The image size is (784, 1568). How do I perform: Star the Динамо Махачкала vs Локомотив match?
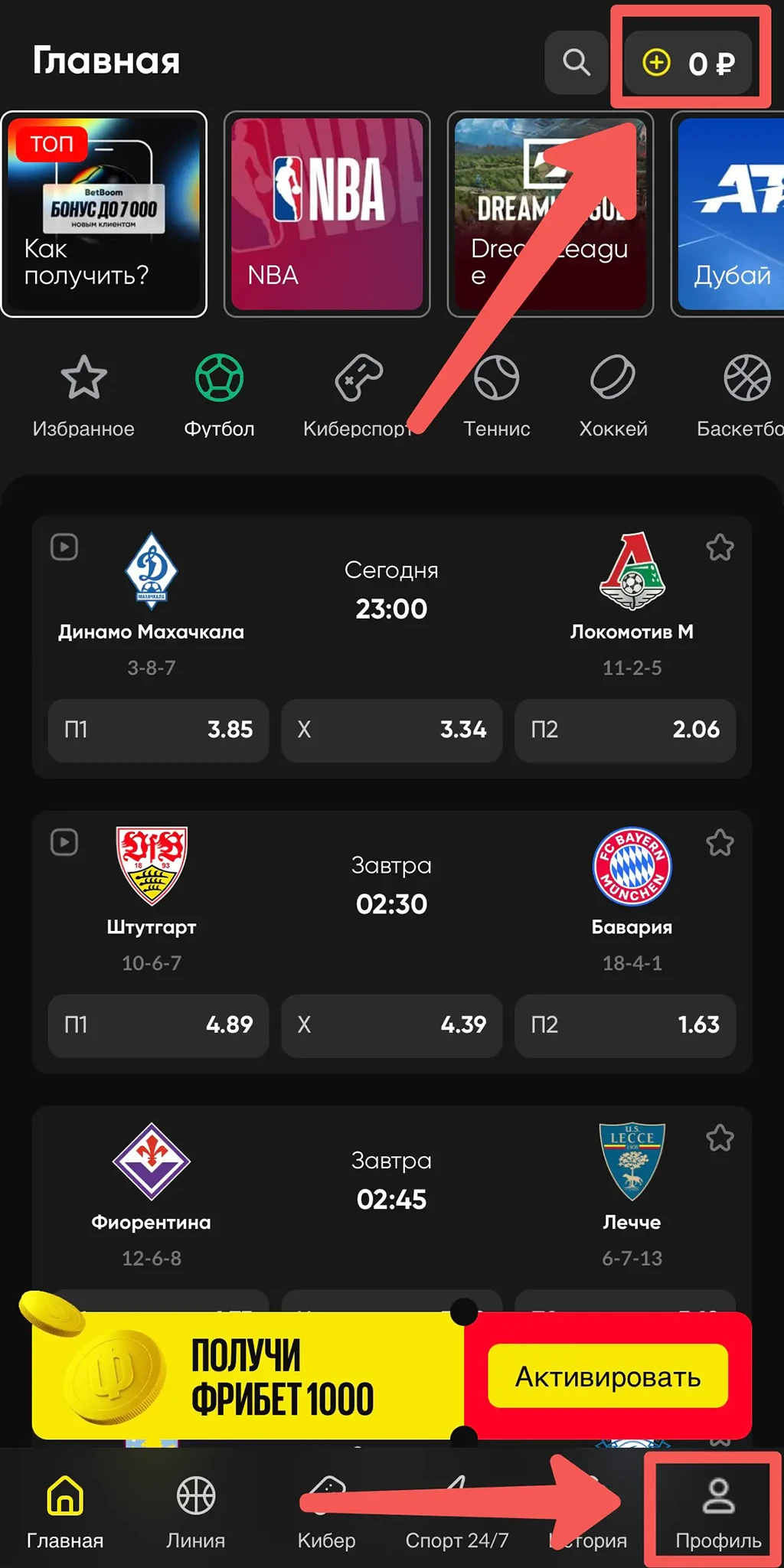720,548
